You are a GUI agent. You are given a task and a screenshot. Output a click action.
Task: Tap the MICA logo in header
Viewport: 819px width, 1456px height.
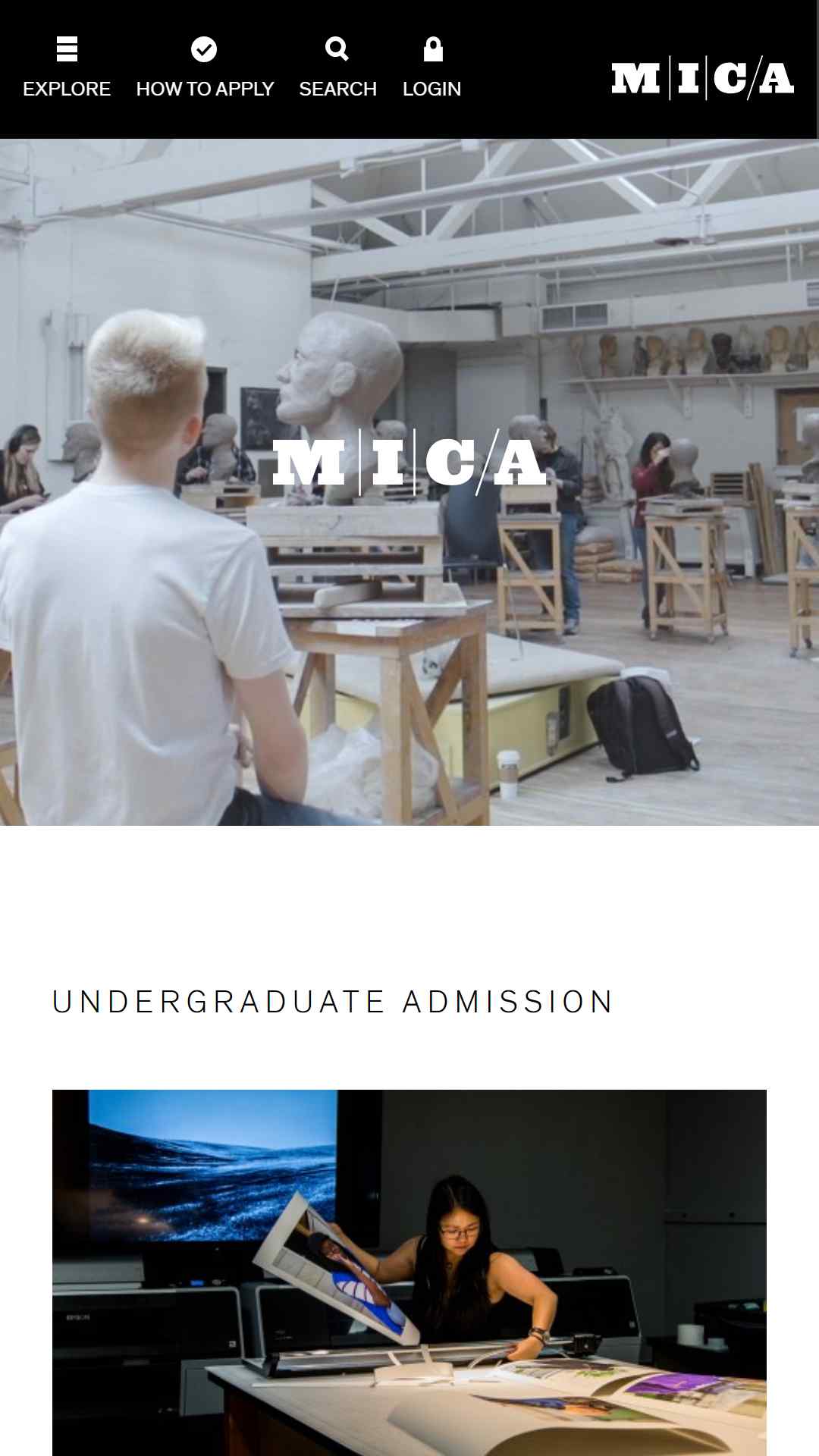click(x=702, y=78)
